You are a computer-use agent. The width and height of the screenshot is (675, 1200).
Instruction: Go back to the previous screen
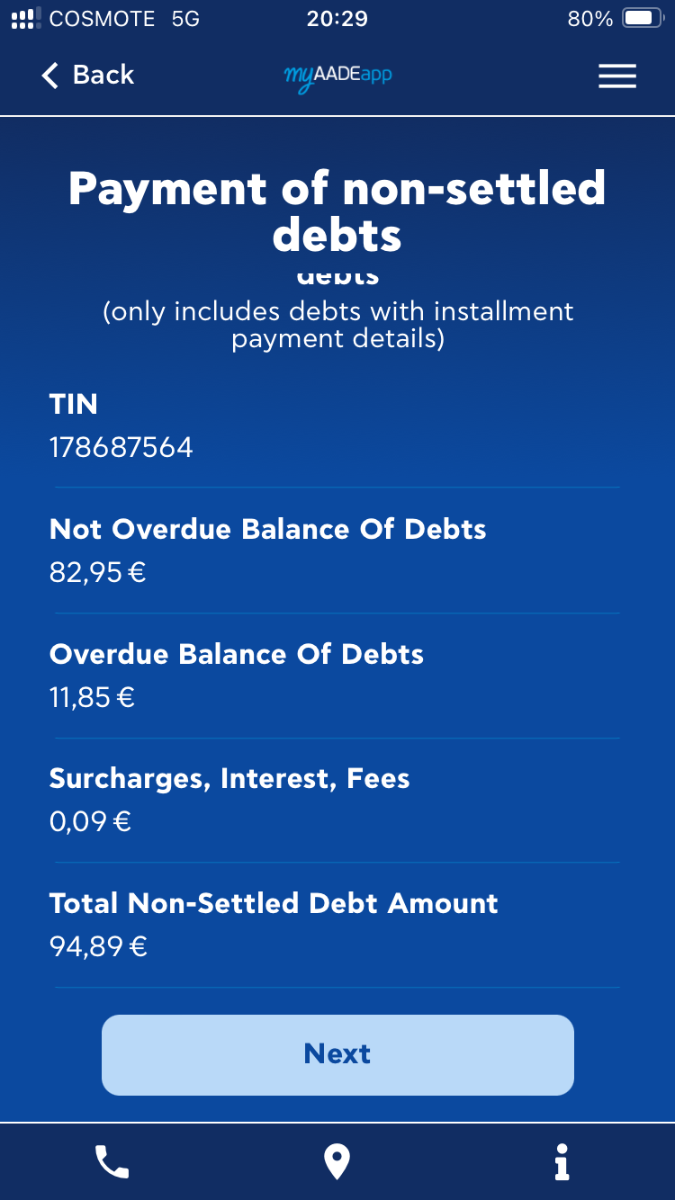pyautogui.click(x=87, y=75)
